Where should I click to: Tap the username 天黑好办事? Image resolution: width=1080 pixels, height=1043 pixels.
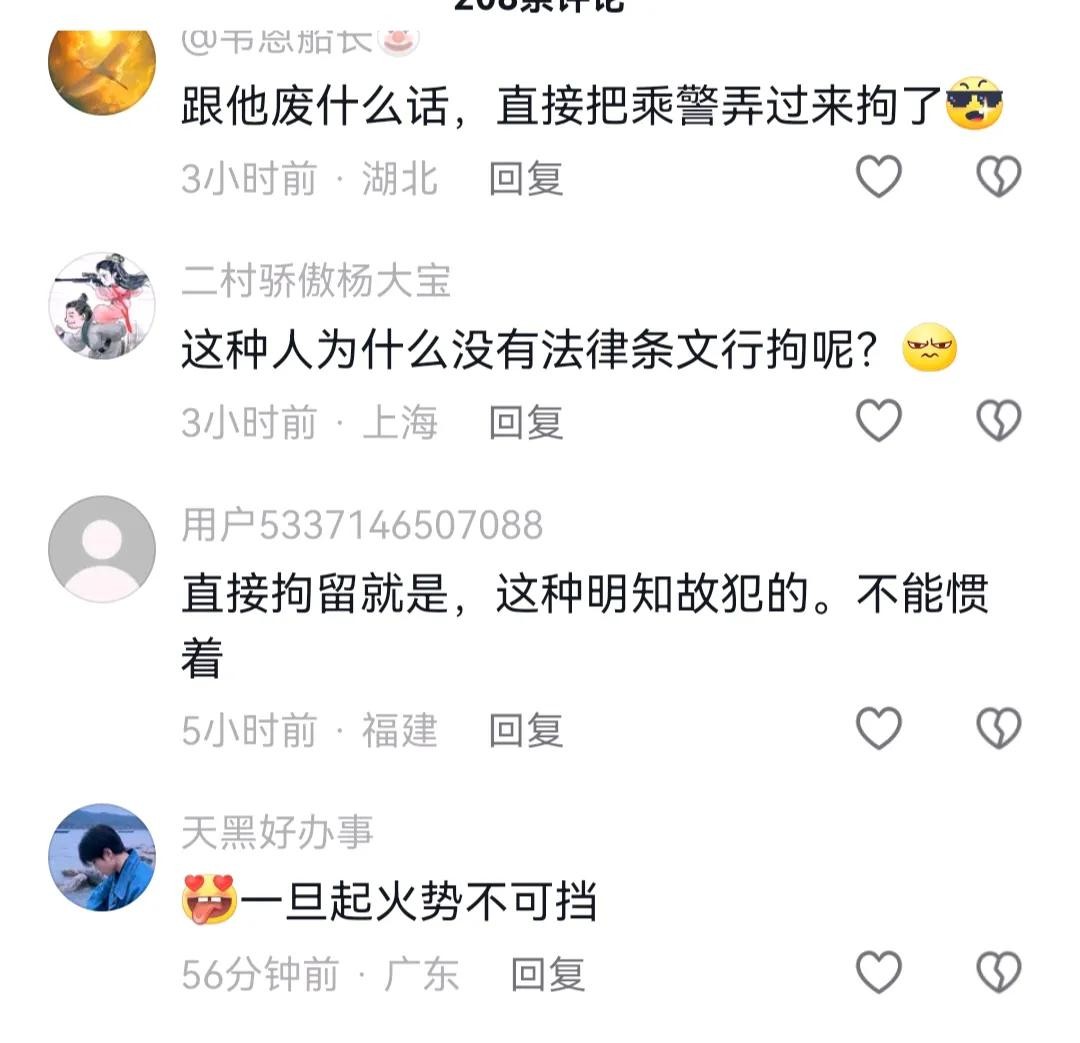tap(277, 832)
